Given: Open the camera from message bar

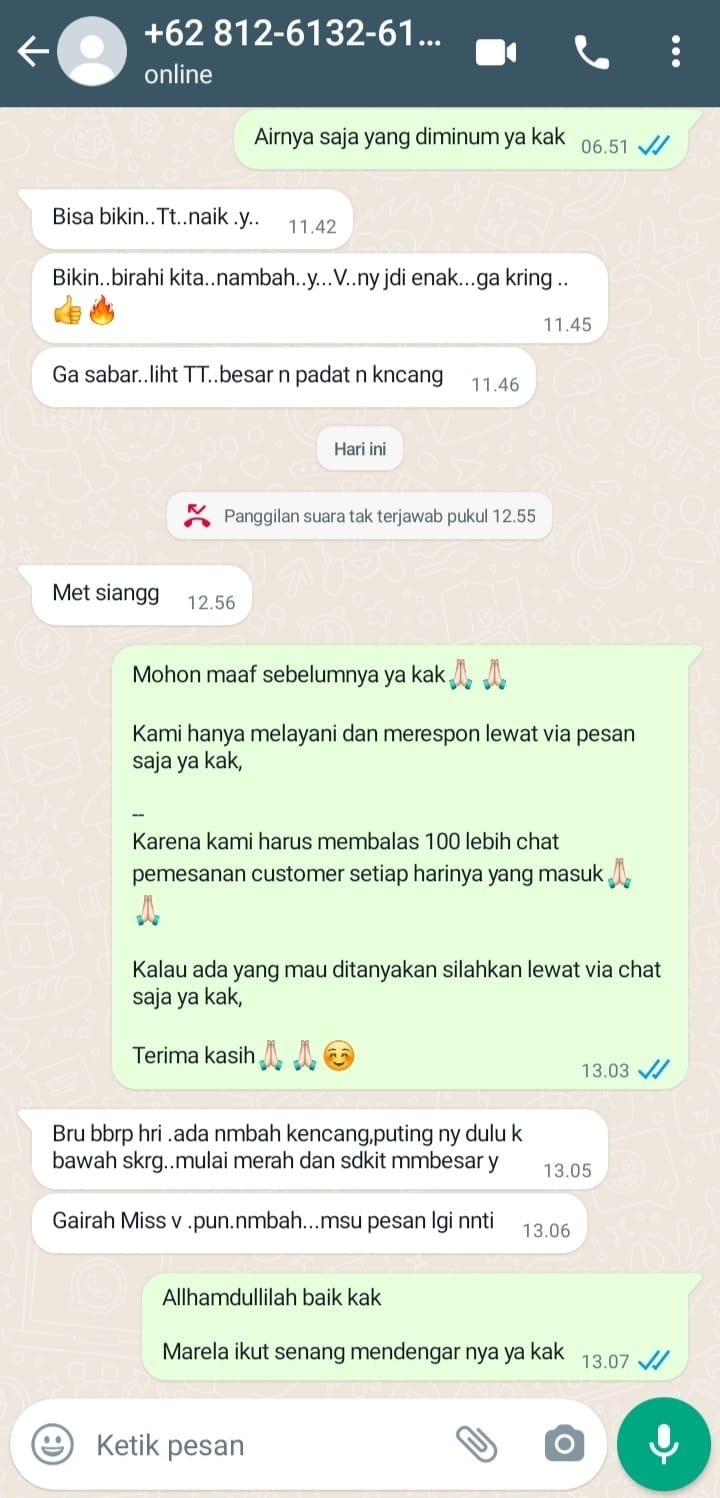Looking at the screenshot, I should pos(564,1444).
